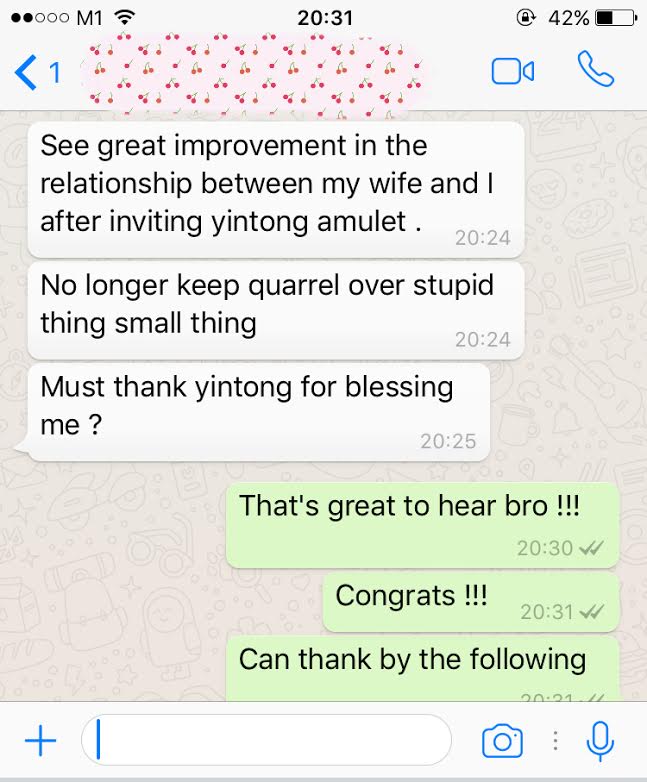The height and width of the screenshot is (782, 647).
Task: Go back to the chats list
Action: pyautogui.click(x=36, y=72)
